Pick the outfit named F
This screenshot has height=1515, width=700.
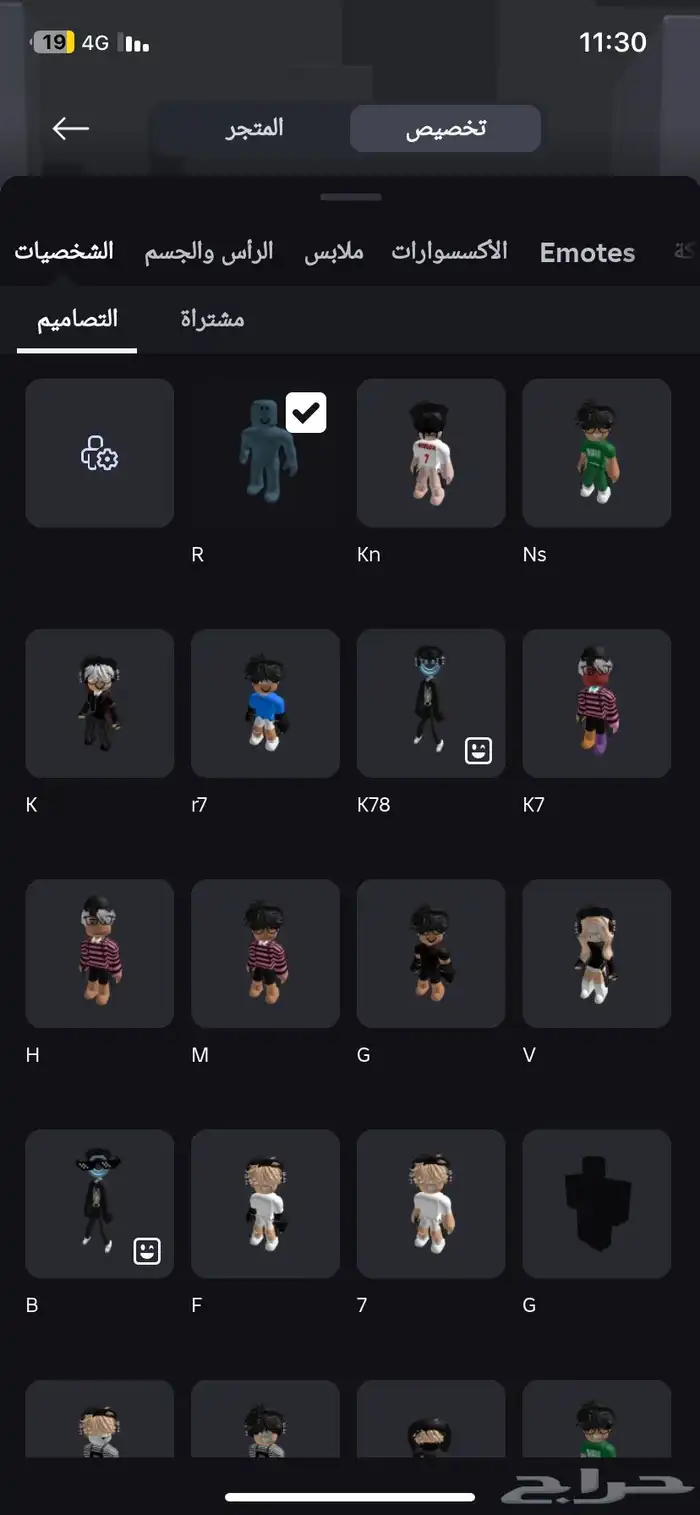tap(265, 1204)
